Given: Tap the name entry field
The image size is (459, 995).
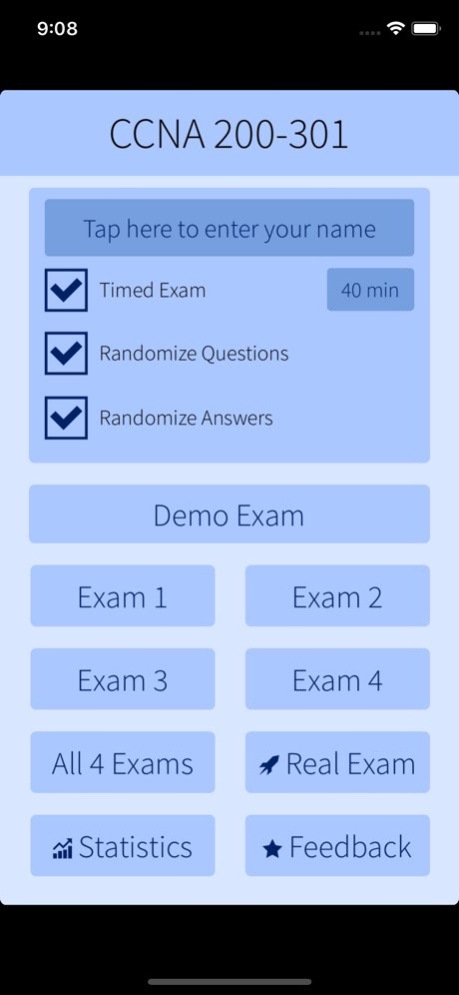Looking at the screenshot, I should pos(229,228).
